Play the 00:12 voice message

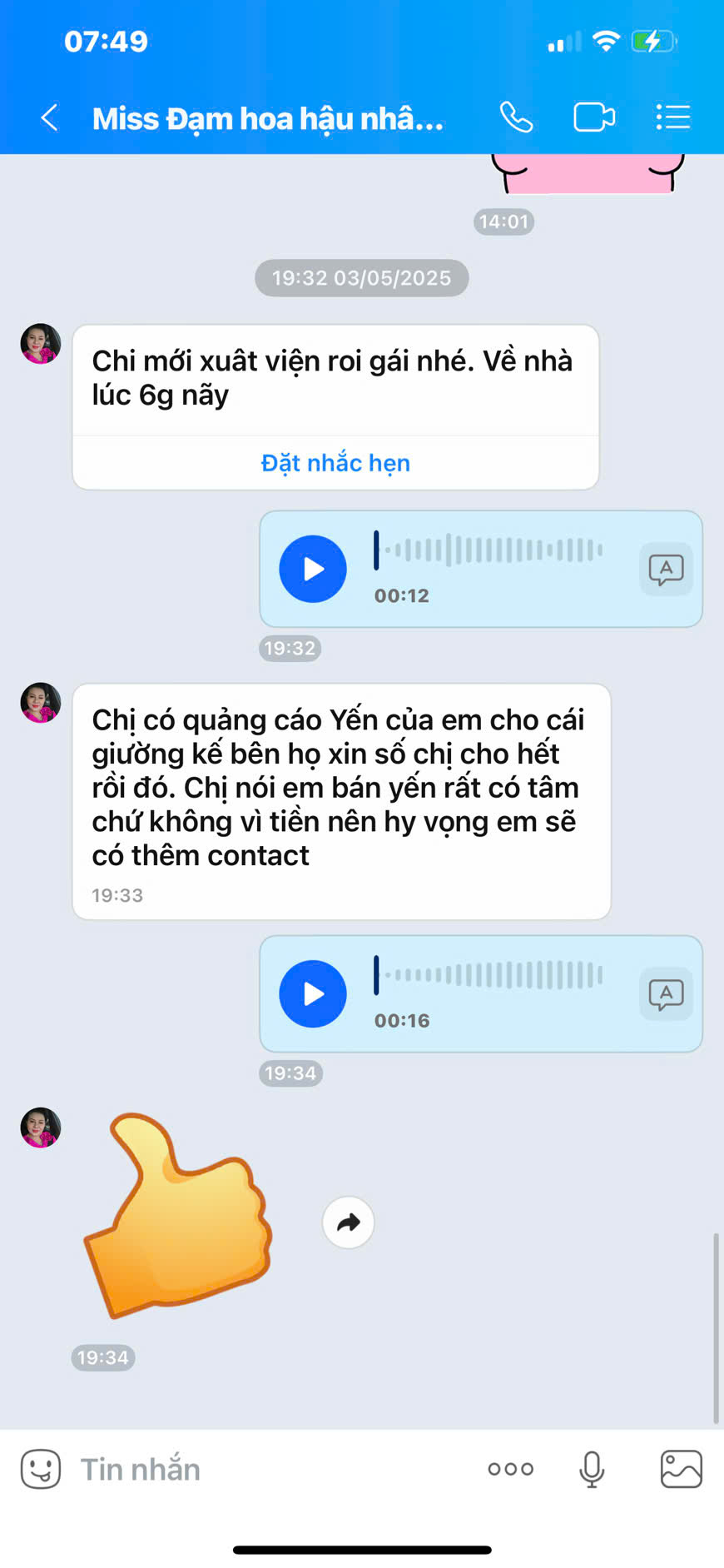click(313, 570)
